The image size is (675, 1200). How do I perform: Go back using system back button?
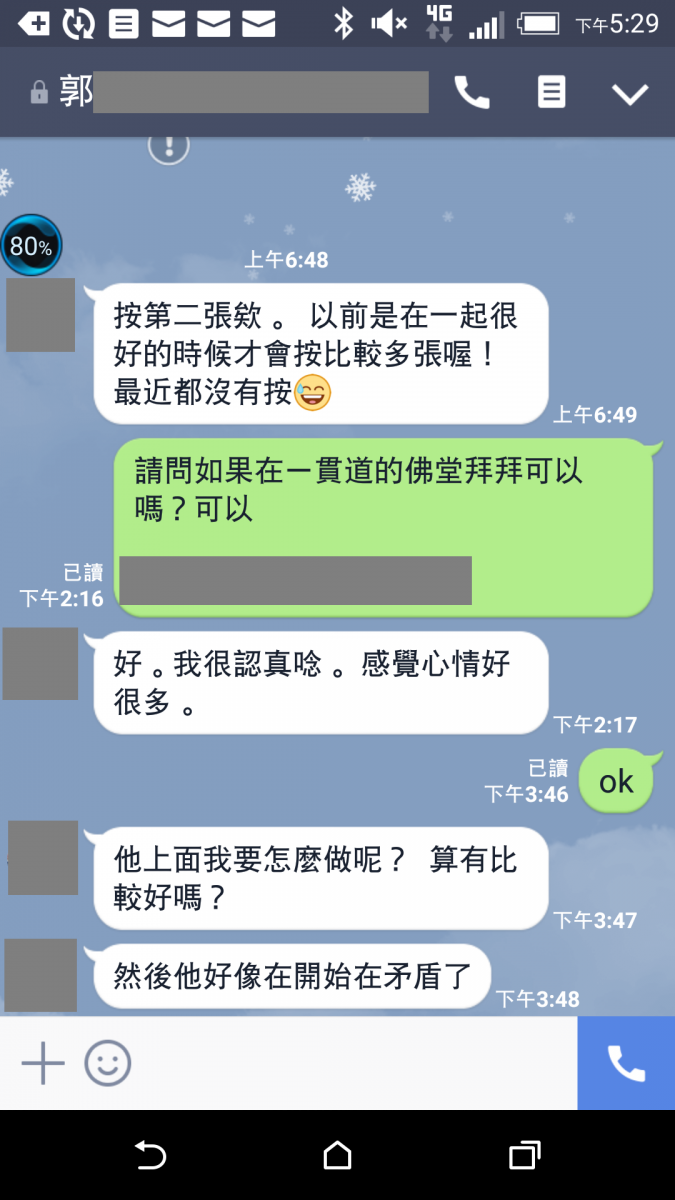click(150, 1156)
